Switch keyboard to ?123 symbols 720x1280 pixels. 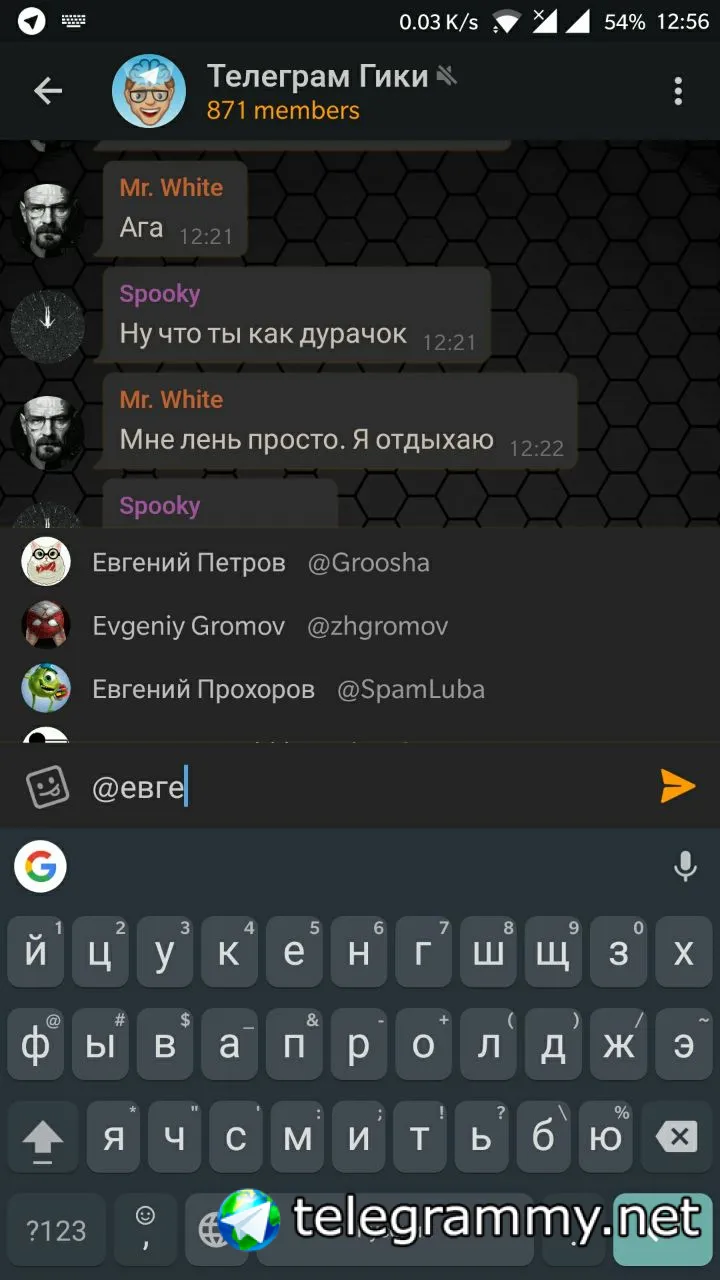click(55, 1230)
